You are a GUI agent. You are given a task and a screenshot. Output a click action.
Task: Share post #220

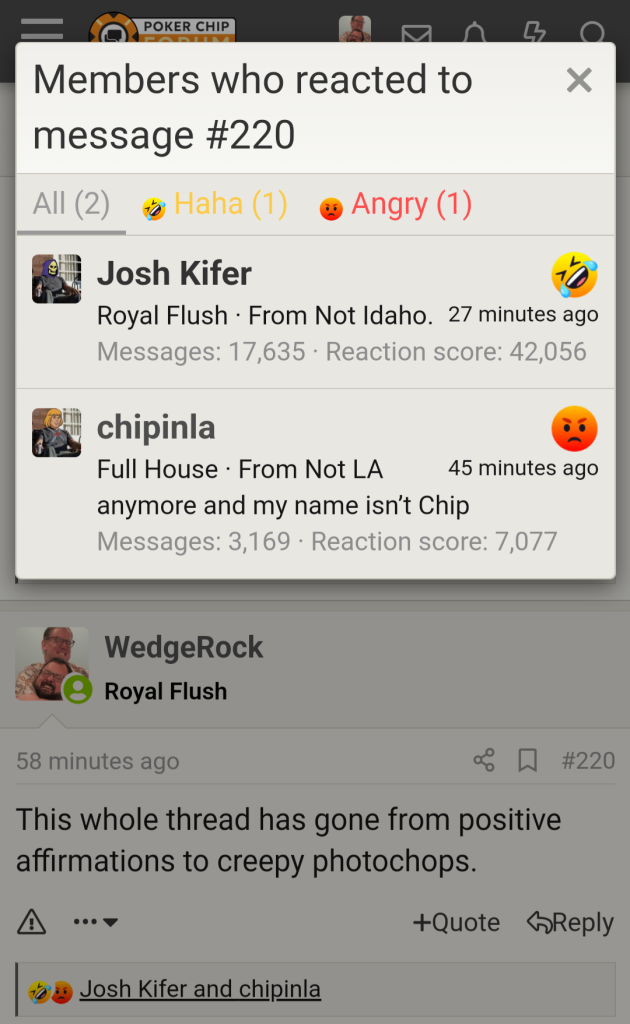tap(484, 761)
